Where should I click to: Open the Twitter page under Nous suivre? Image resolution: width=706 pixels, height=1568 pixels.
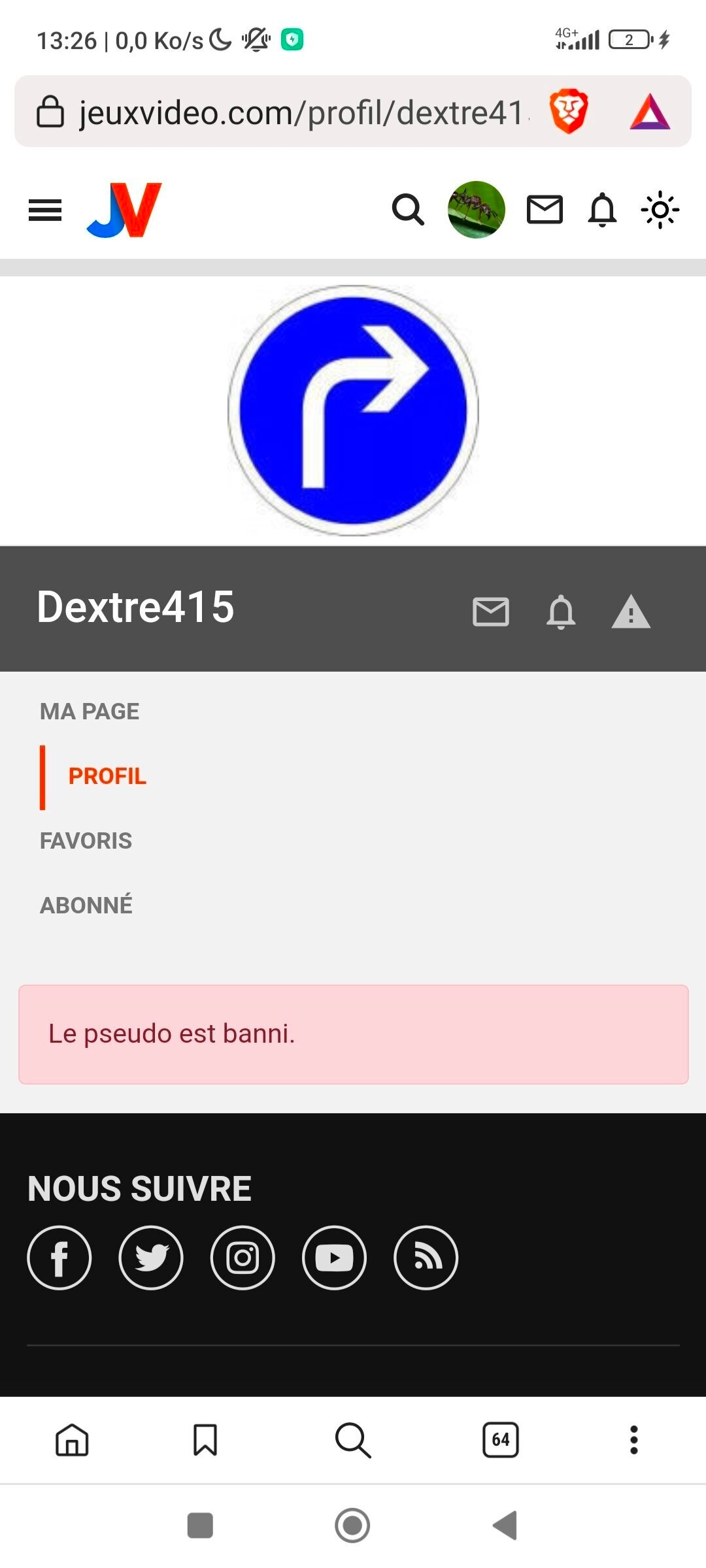(x=151, y=1258)
